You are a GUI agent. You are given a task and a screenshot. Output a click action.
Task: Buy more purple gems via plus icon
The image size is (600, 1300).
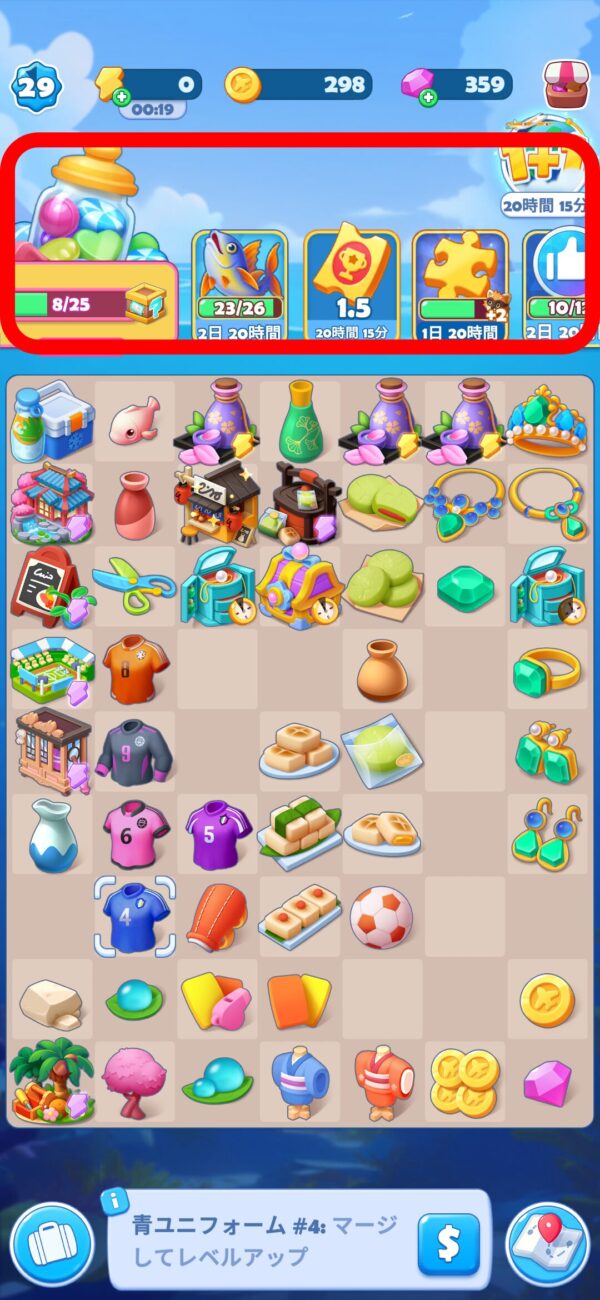[x=428, y=98]
